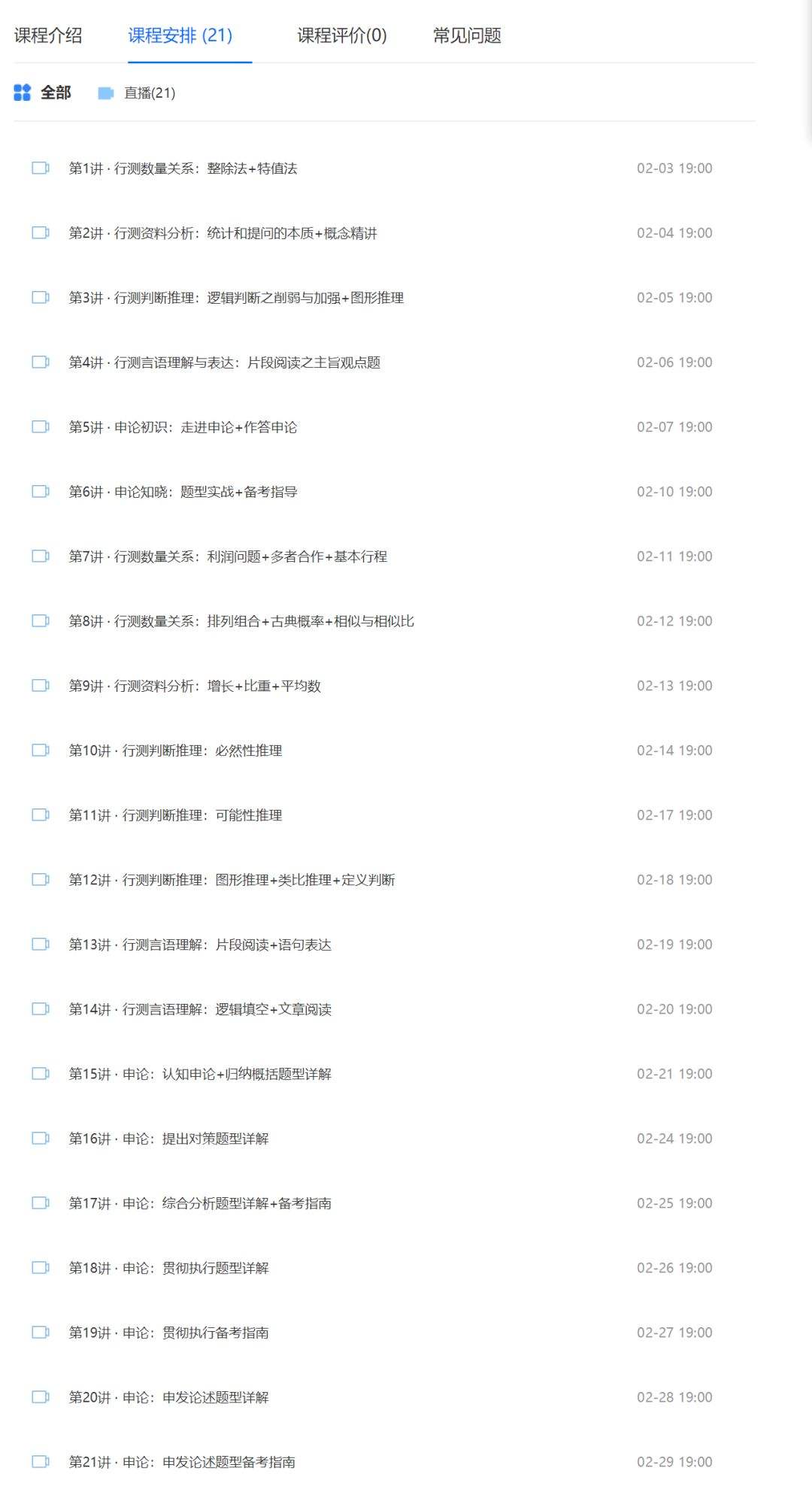Image resolution: width=812 pixels, height=1489 pixels.
Task: Open lesson 第5讲 申论初识
Action: (183, 427)
